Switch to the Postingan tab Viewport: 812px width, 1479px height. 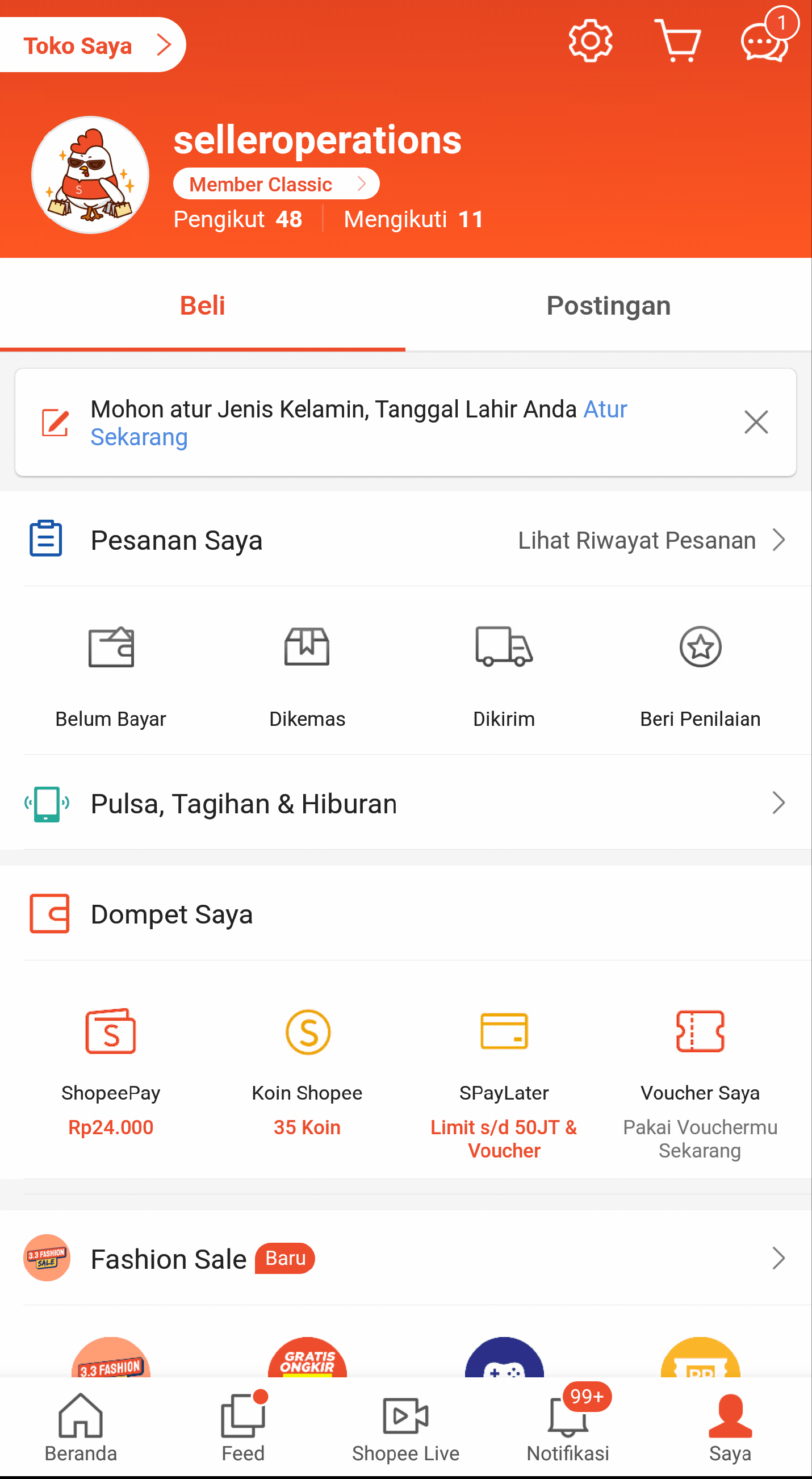coord(608,305)
